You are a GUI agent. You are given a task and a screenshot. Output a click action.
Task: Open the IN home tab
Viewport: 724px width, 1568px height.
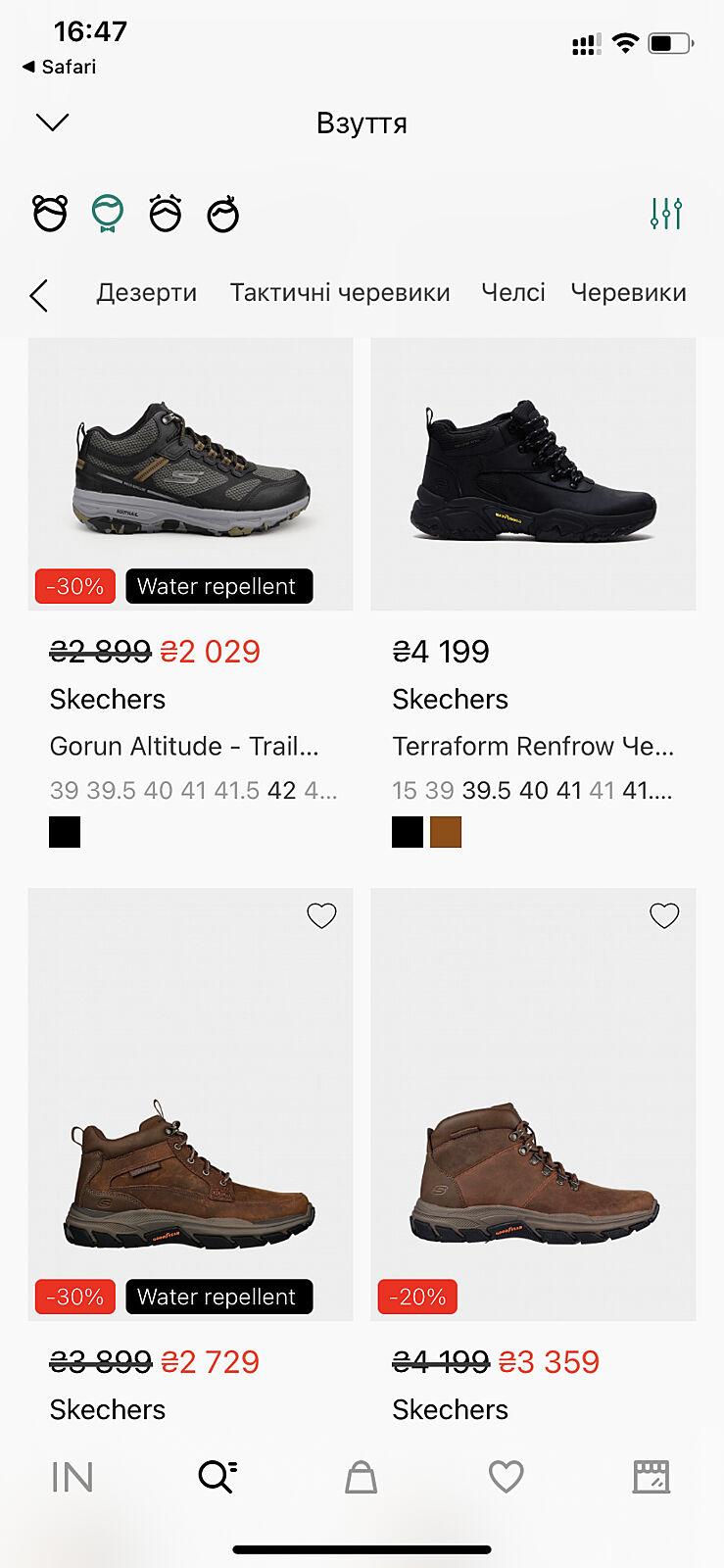click(72, 1477)
